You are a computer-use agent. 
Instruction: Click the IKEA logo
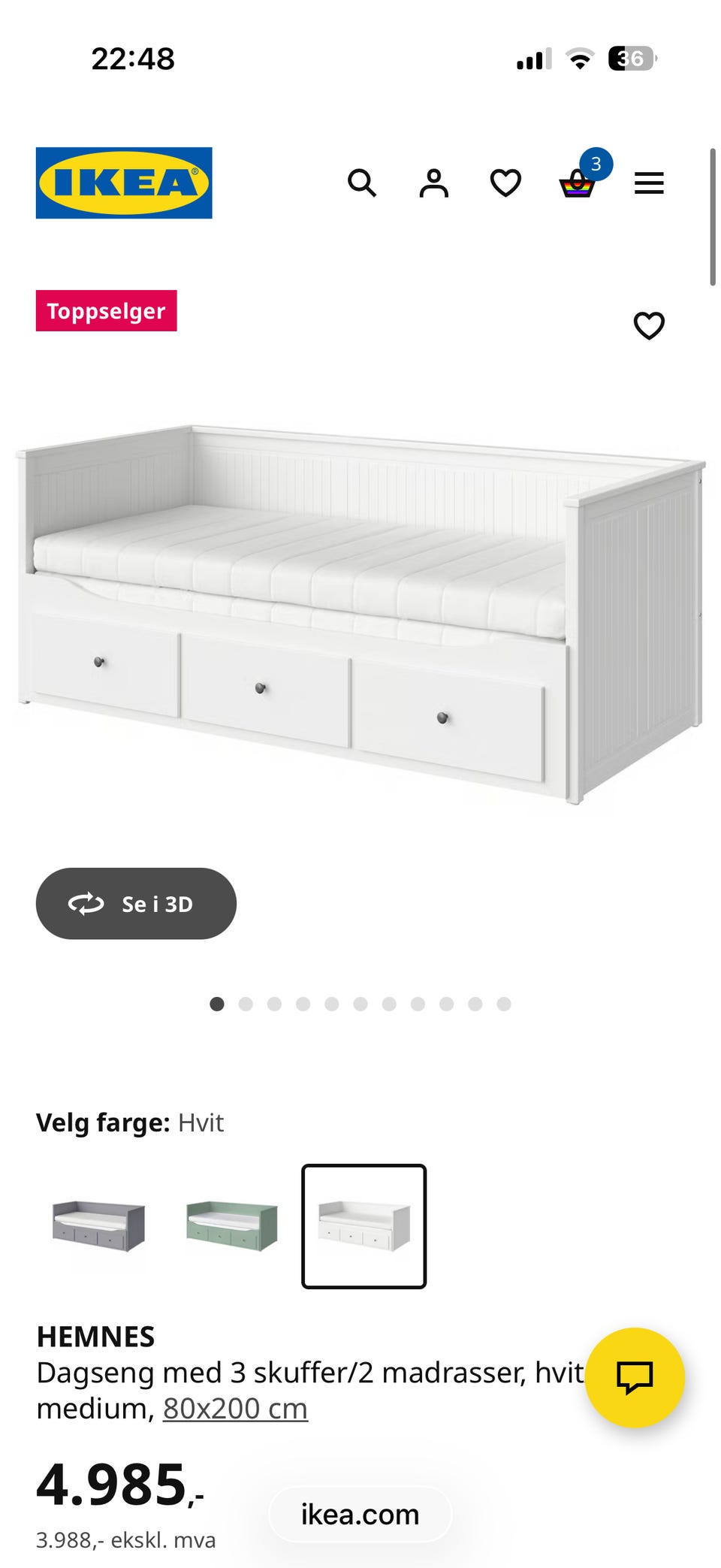pos(124,183)
